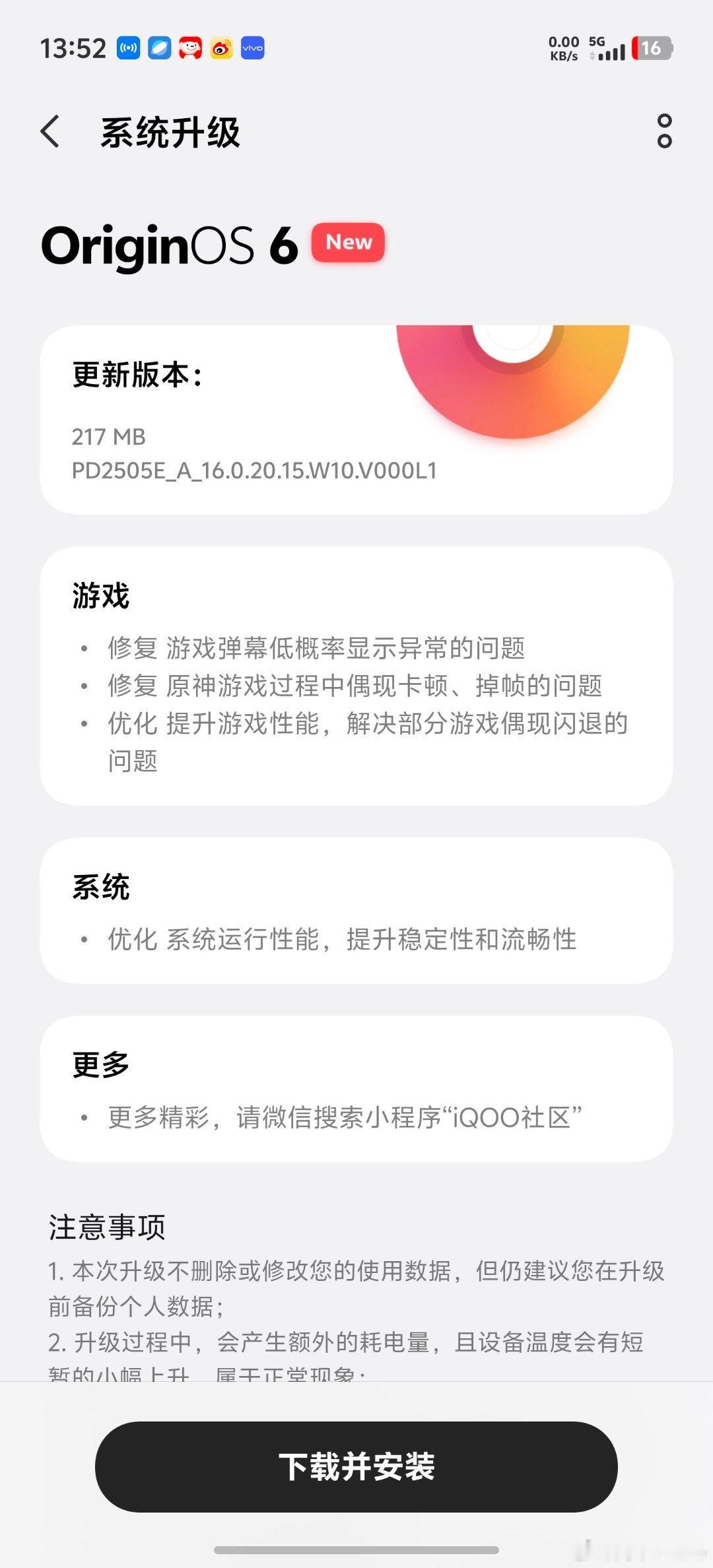
Task: Tap the Weibo icon in the status bar
Action: coord(222,48)
